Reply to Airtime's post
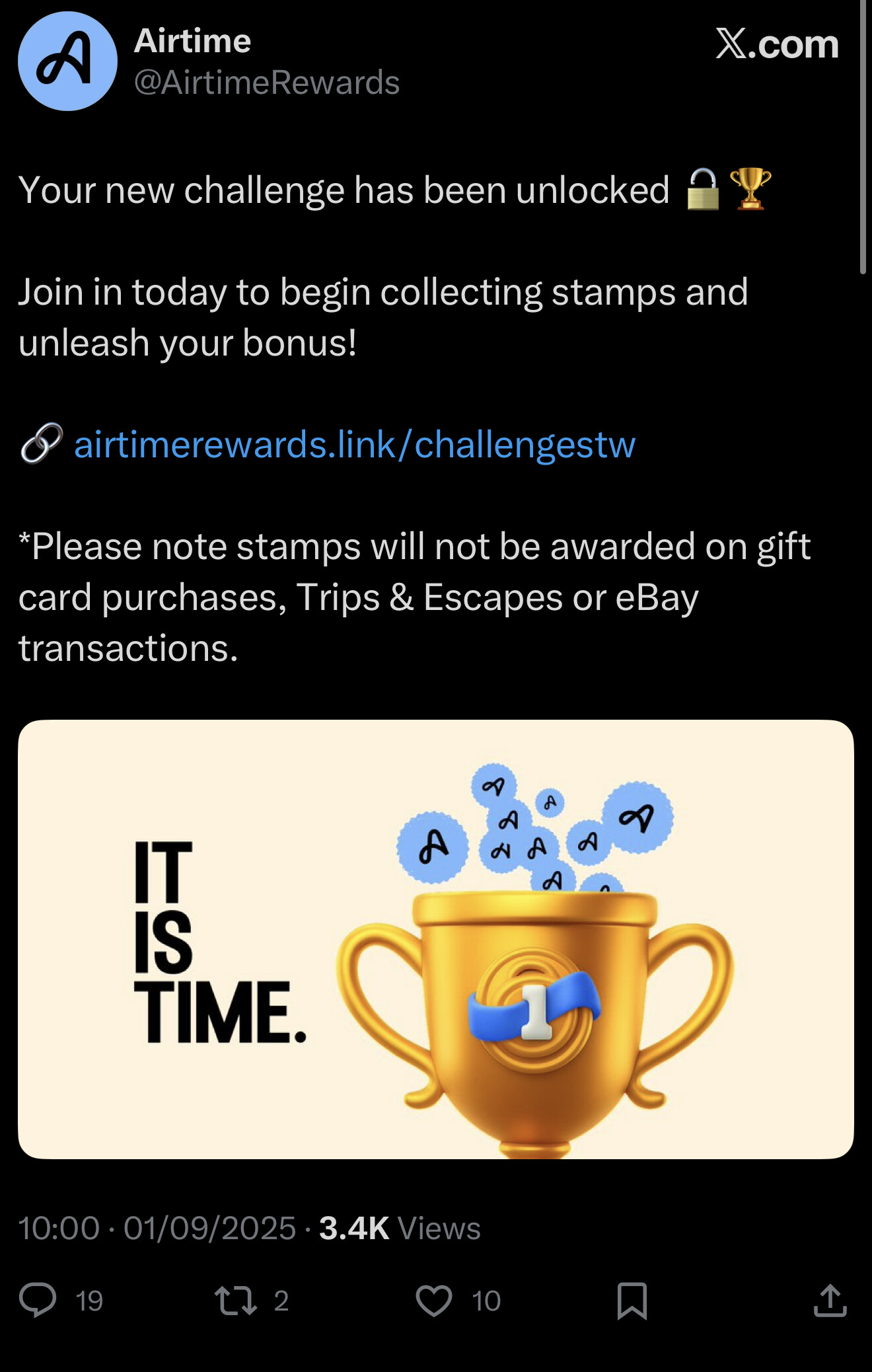This screenshot has height=1372, width=872. (x=38, y=1300)
